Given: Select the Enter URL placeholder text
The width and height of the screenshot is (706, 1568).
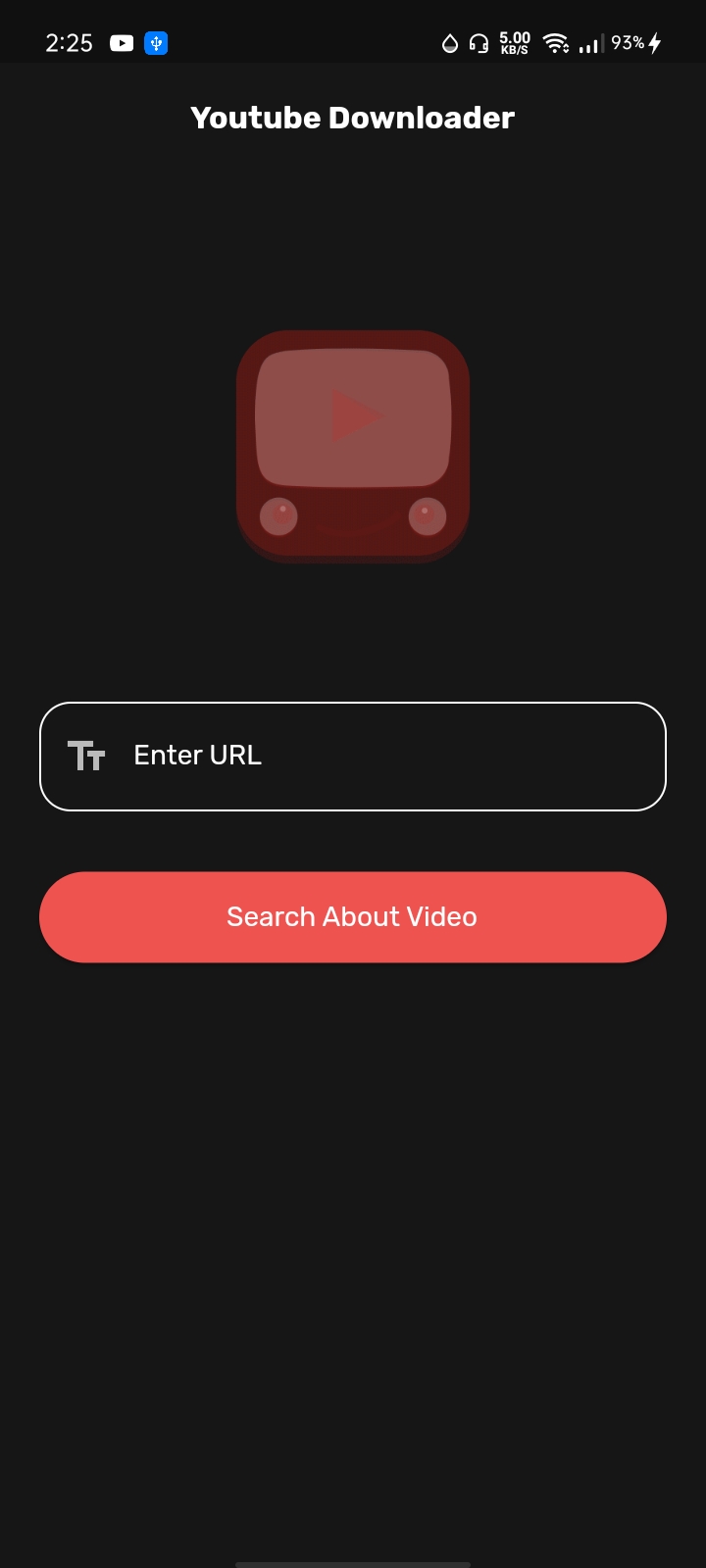Looking at the screenshot, I should [197, 755].
